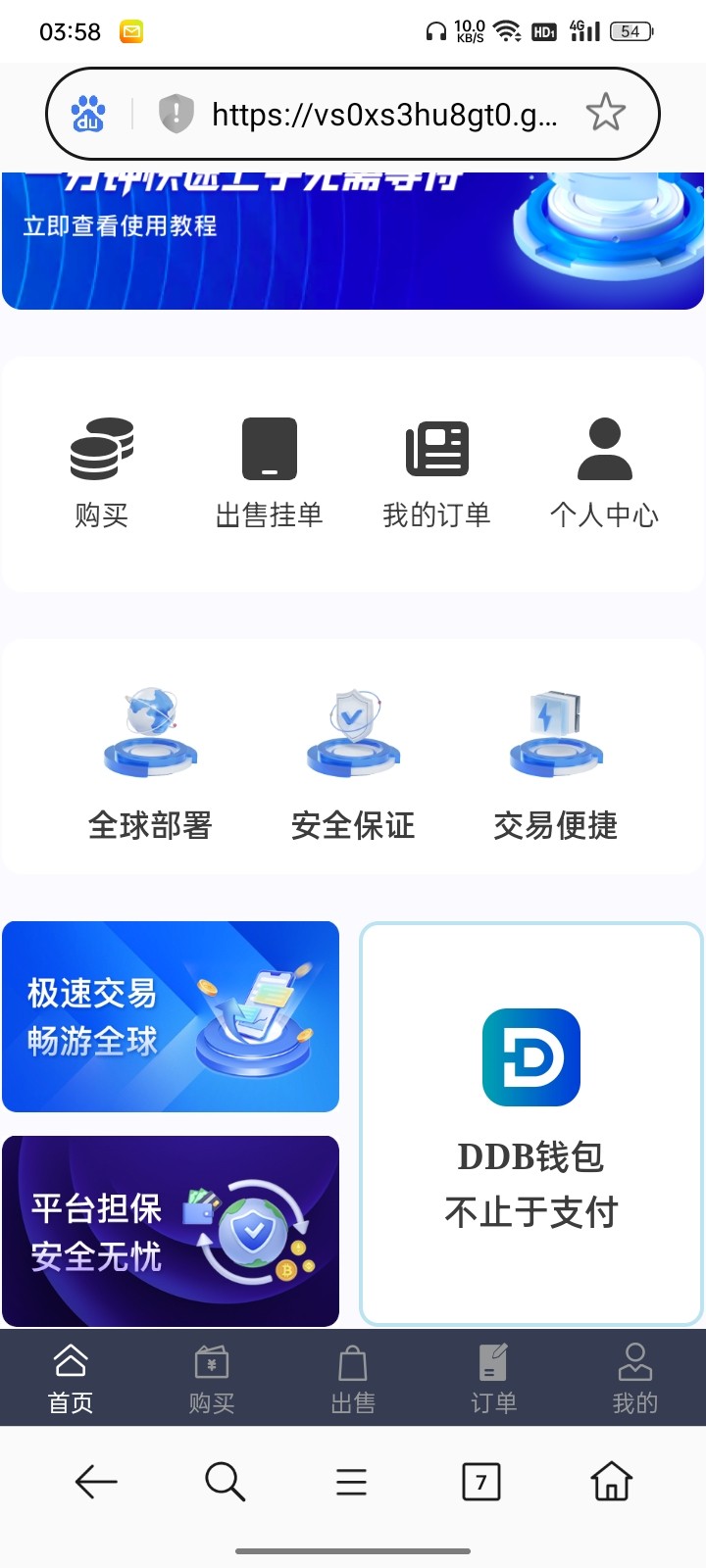Open the 极速交易畅游全球 banner
The image size is (706, 1568).
click(171, 1016)
